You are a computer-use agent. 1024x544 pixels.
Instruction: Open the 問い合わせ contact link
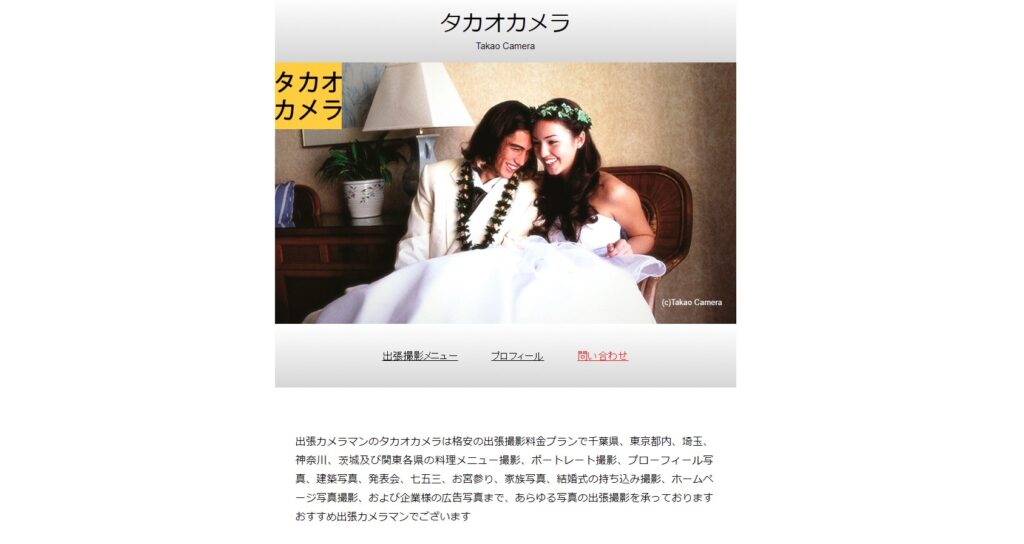pos(602,356)
